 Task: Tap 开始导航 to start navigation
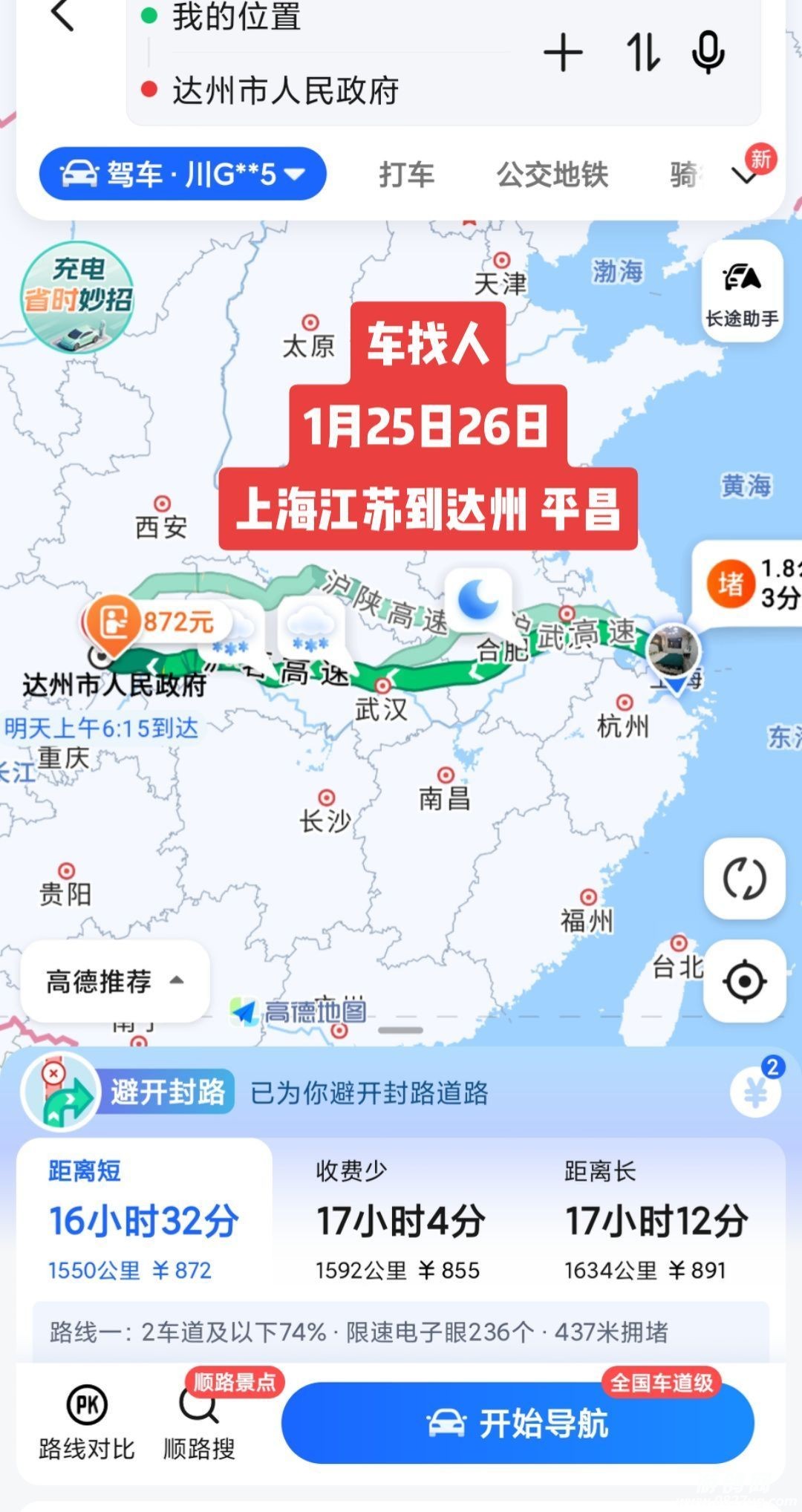coord(518,1424)
